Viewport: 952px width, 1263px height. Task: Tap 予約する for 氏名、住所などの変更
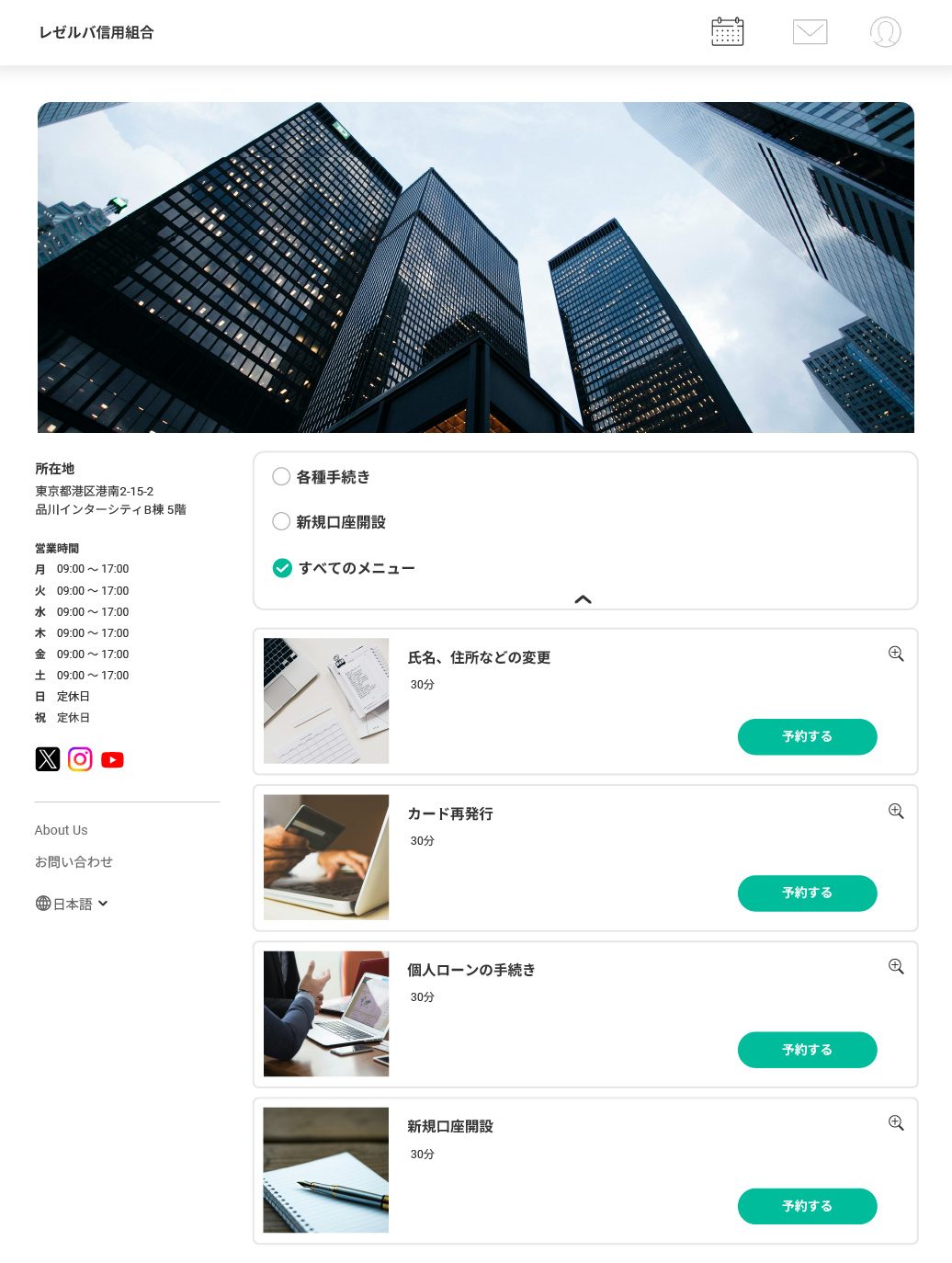[x=807, y=736]
